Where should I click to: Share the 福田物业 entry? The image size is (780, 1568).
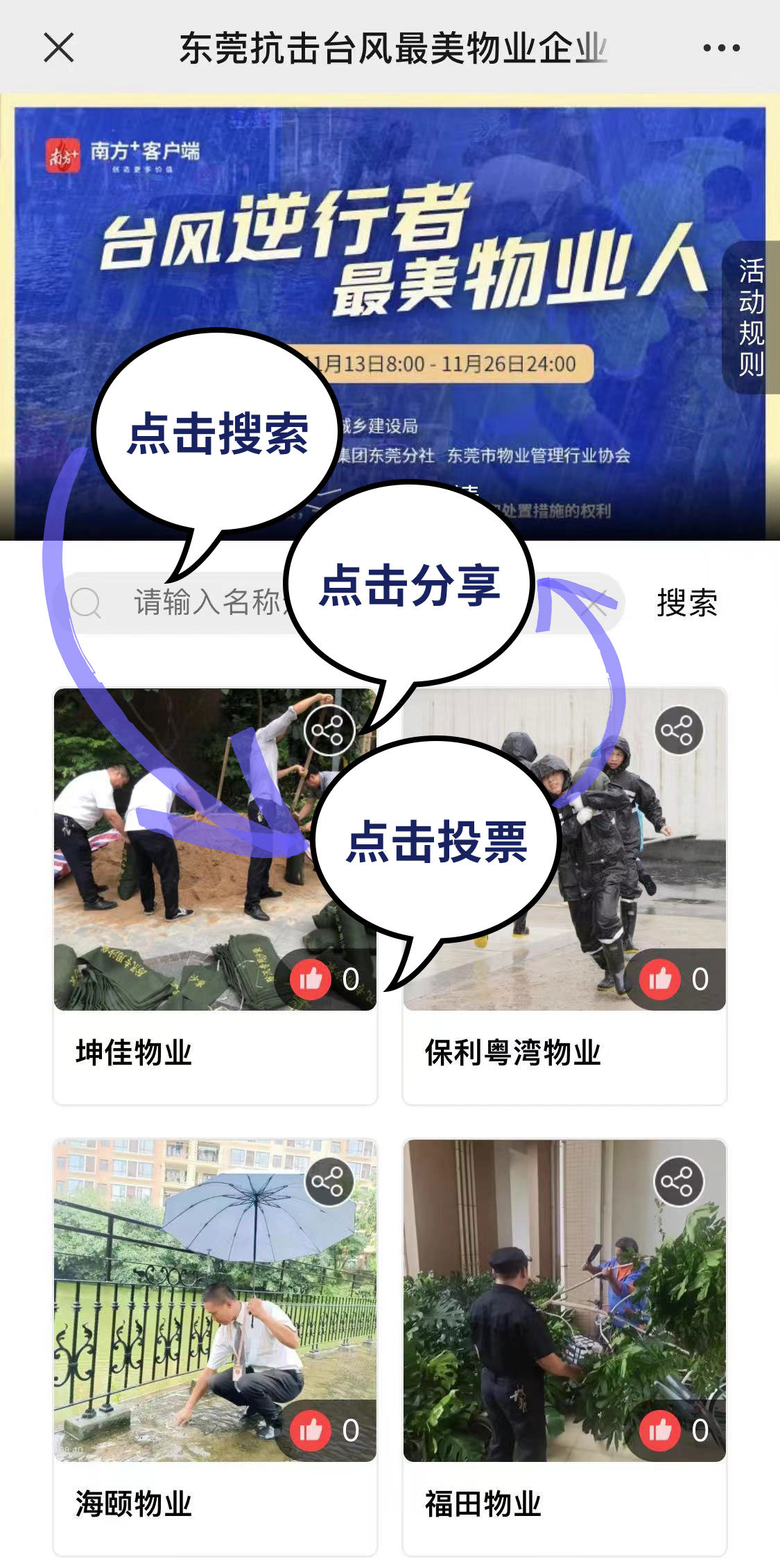point(679,1181)
